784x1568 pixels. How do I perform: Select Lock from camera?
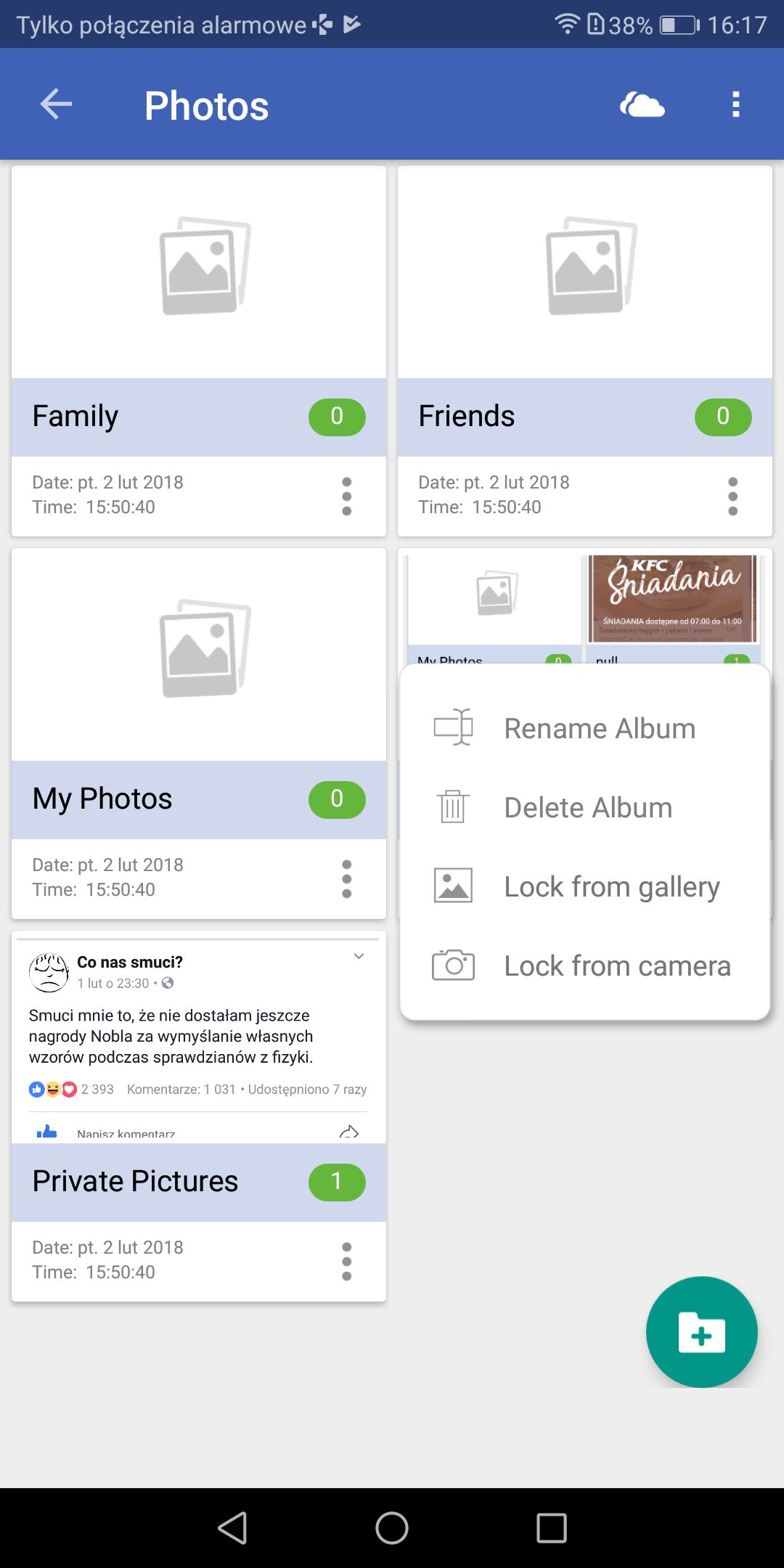[x=585, y=965]
